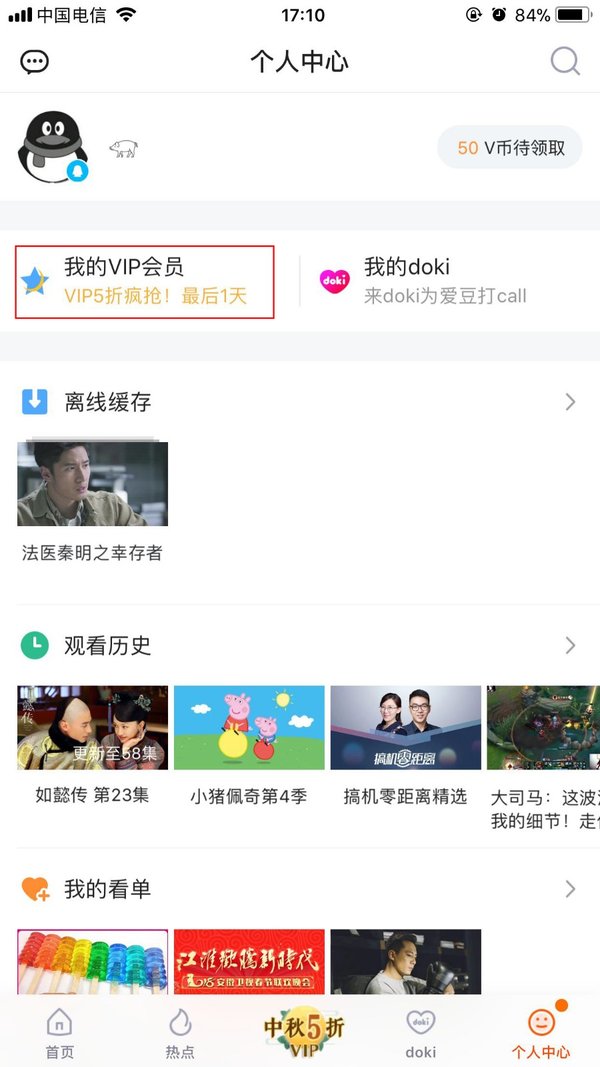Image resolution: width=600 pixels, height=1067 pixels.
Task: Switch to the 热点 tab
Action: [180, 1033]
